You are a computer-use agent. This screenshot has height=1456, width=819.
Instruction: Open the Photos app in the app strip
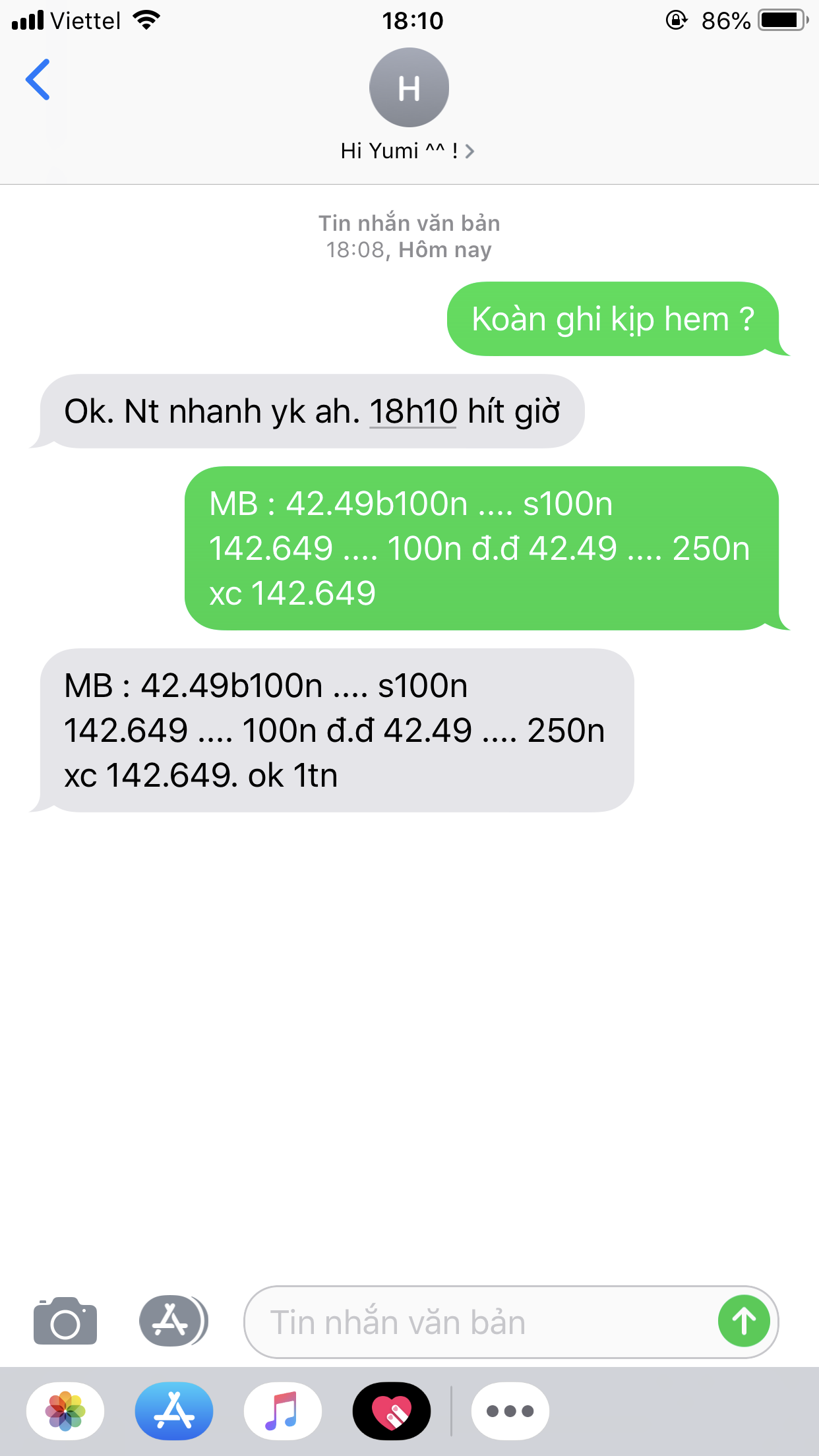65,1411
